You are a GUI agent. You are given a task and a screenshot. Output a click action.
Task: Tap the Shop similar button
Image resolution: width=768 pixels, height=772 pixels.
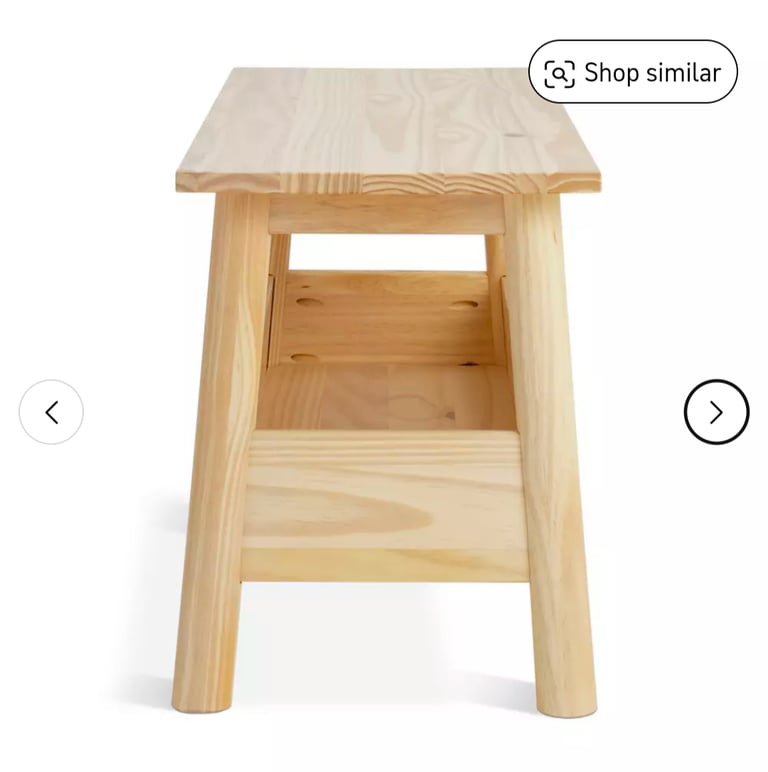632,72
